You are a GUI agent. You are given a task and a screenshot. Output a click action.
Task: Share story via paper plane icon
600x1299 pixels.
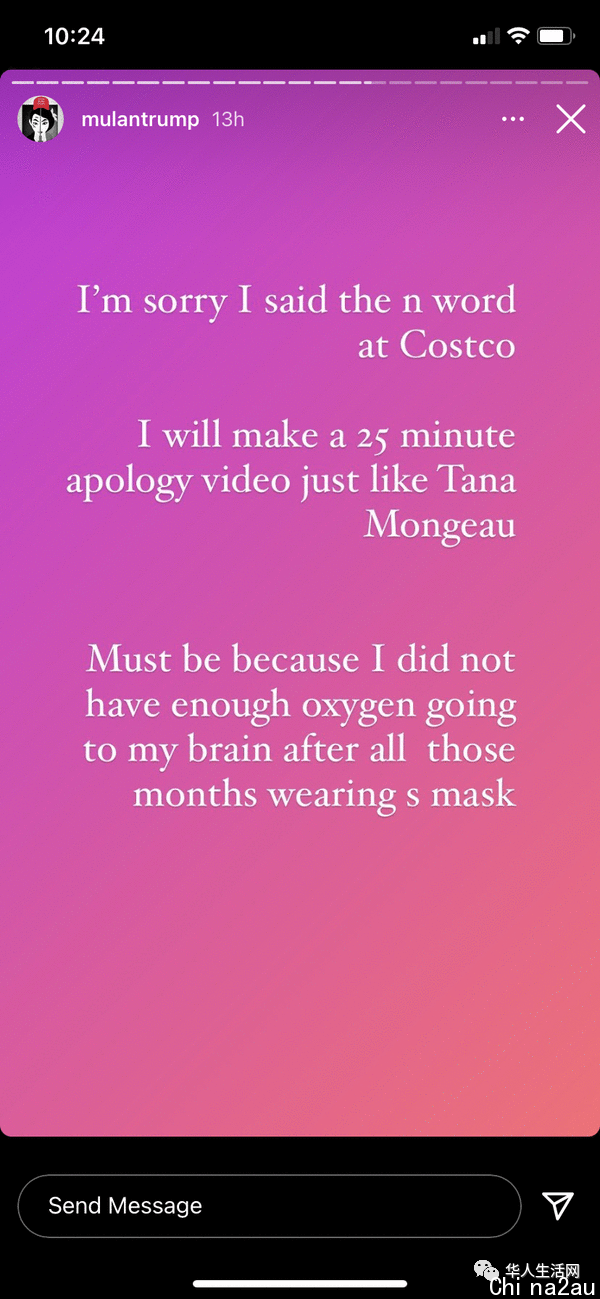click(x=557, y=1205)
